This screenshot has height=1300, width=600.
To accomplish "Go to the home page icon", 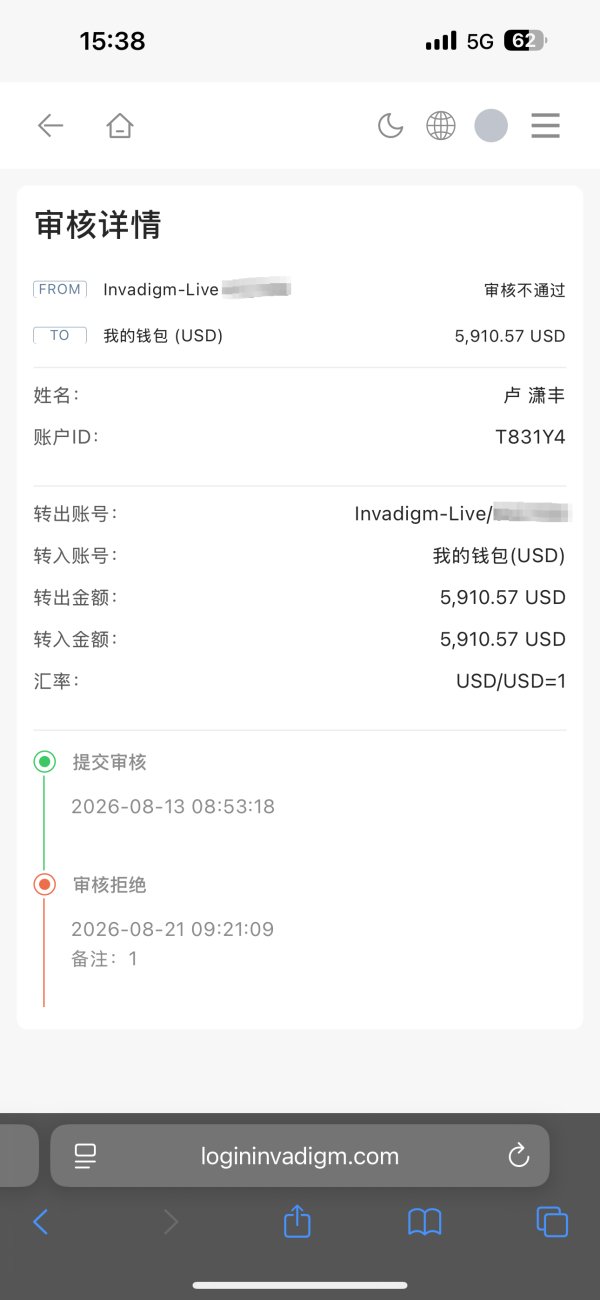I will tap(120, 125).
